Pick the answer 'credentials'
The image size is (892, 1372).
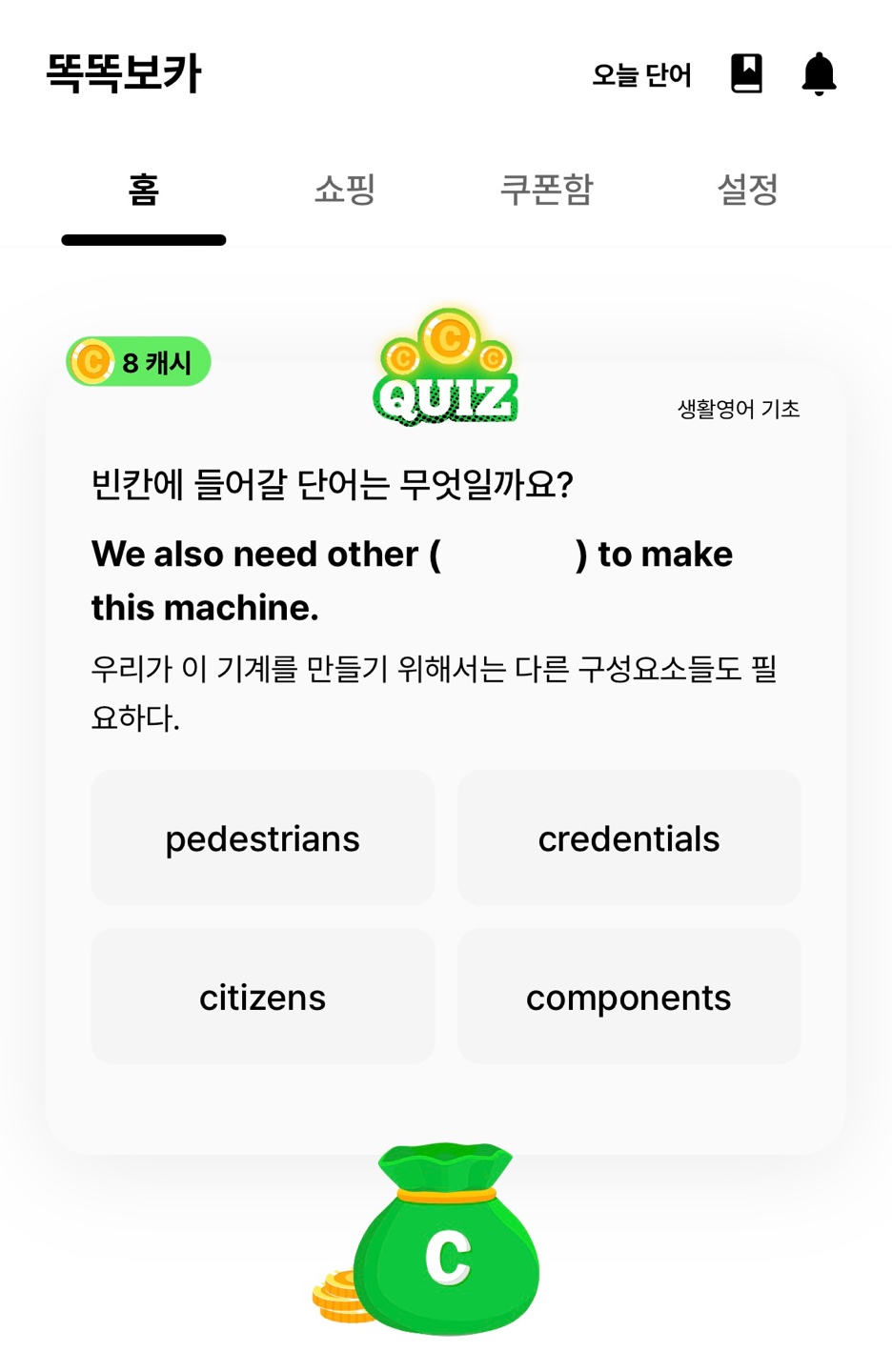629,837
